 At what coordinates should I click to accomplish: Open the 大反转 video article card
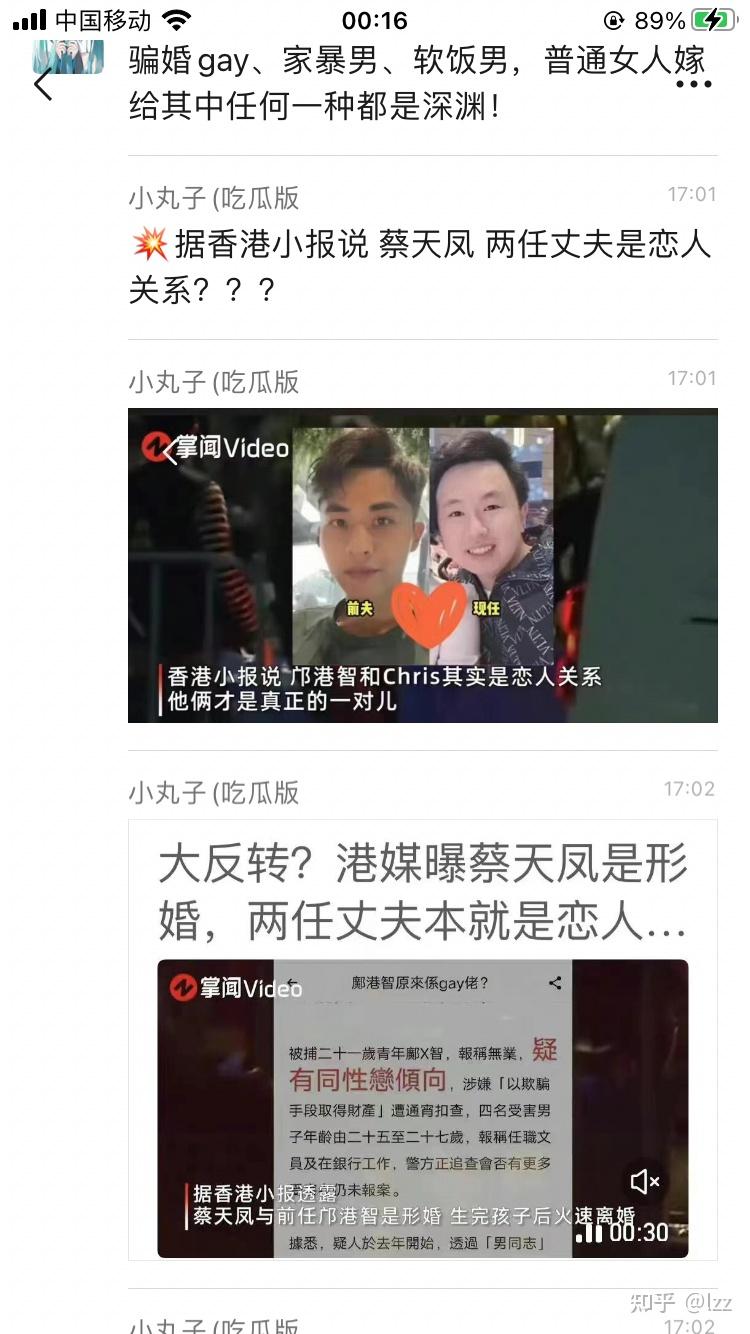point(422,1040)
